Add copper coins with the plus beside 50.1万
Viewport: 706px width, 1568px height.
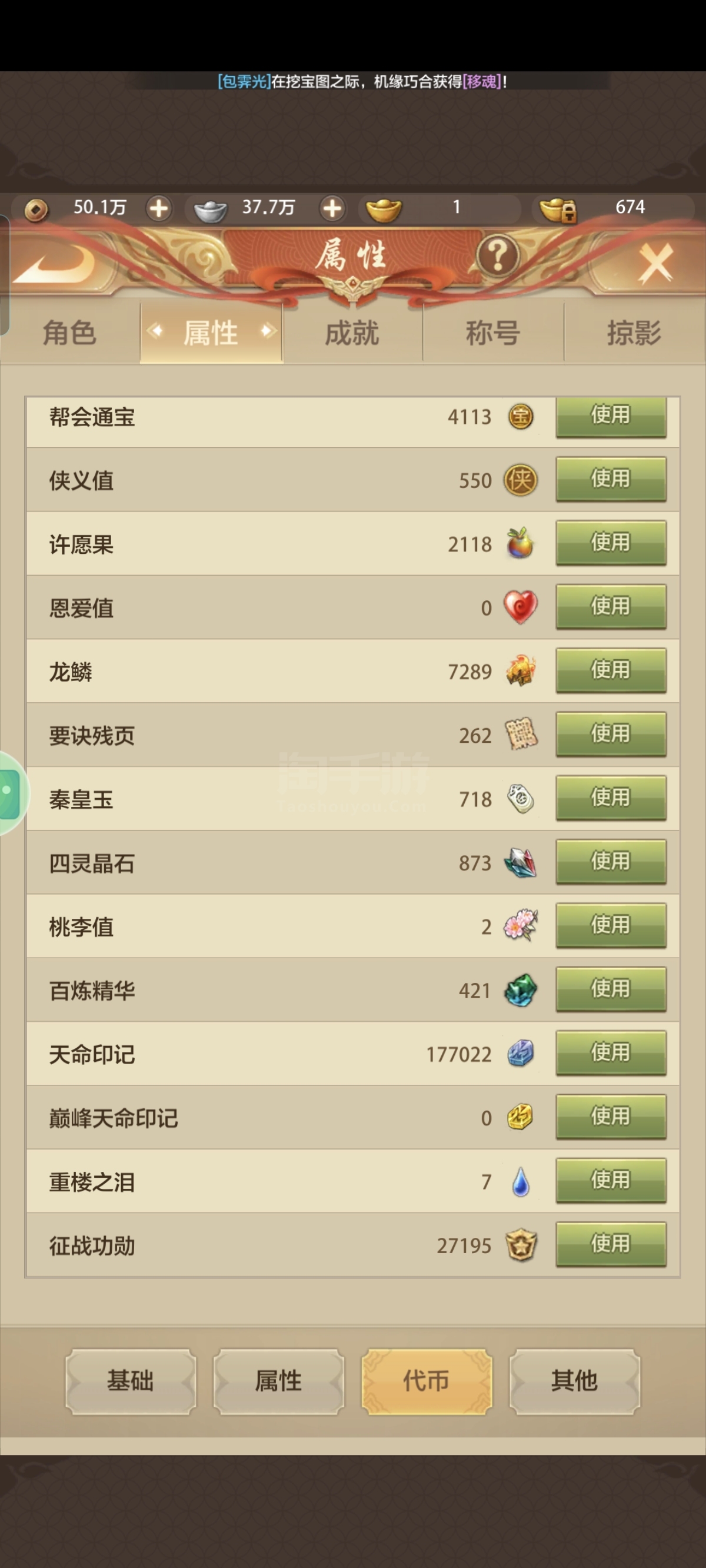[x=159, y=209]
